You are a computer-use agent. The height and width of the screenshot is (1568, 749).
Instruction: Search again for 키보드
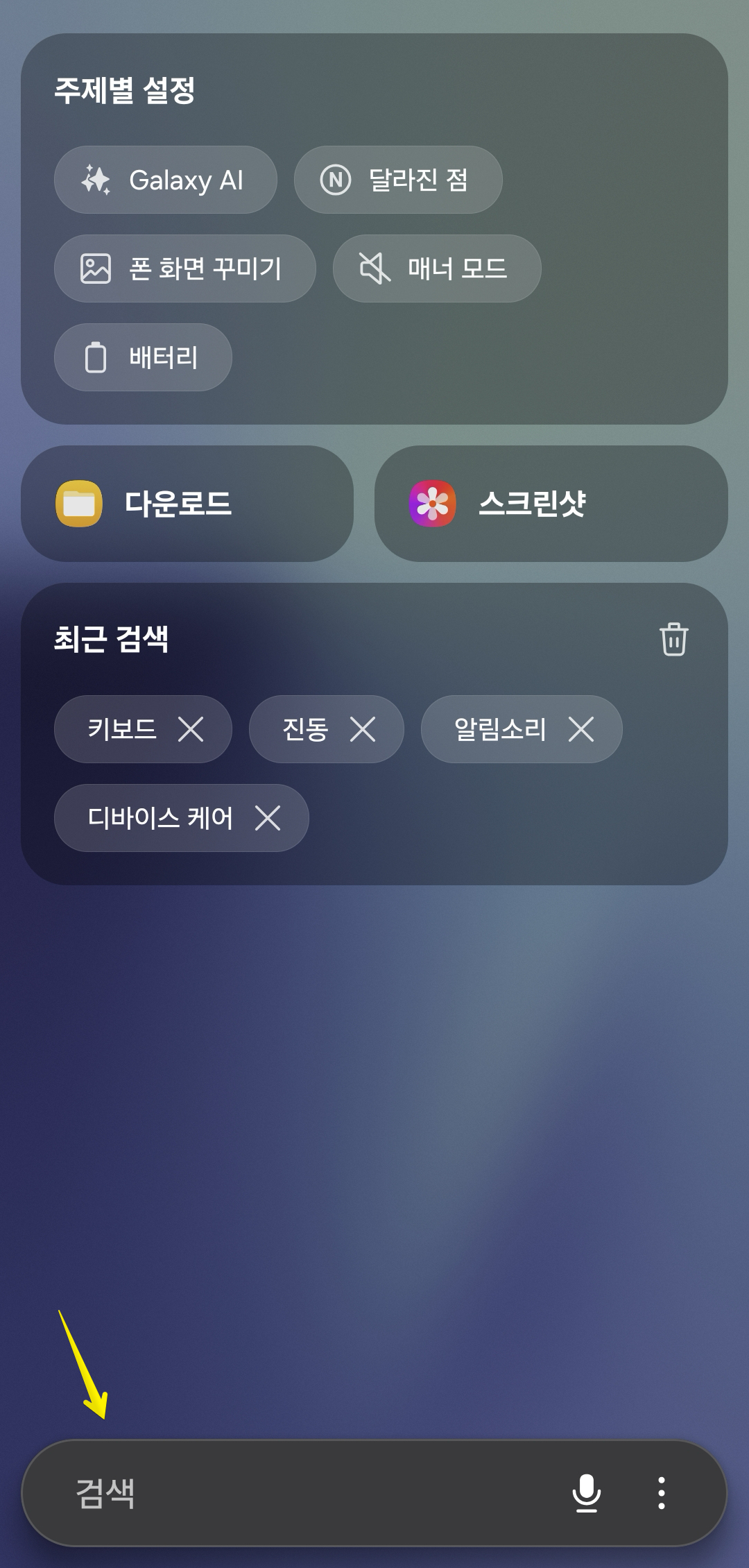pos(122,729)
